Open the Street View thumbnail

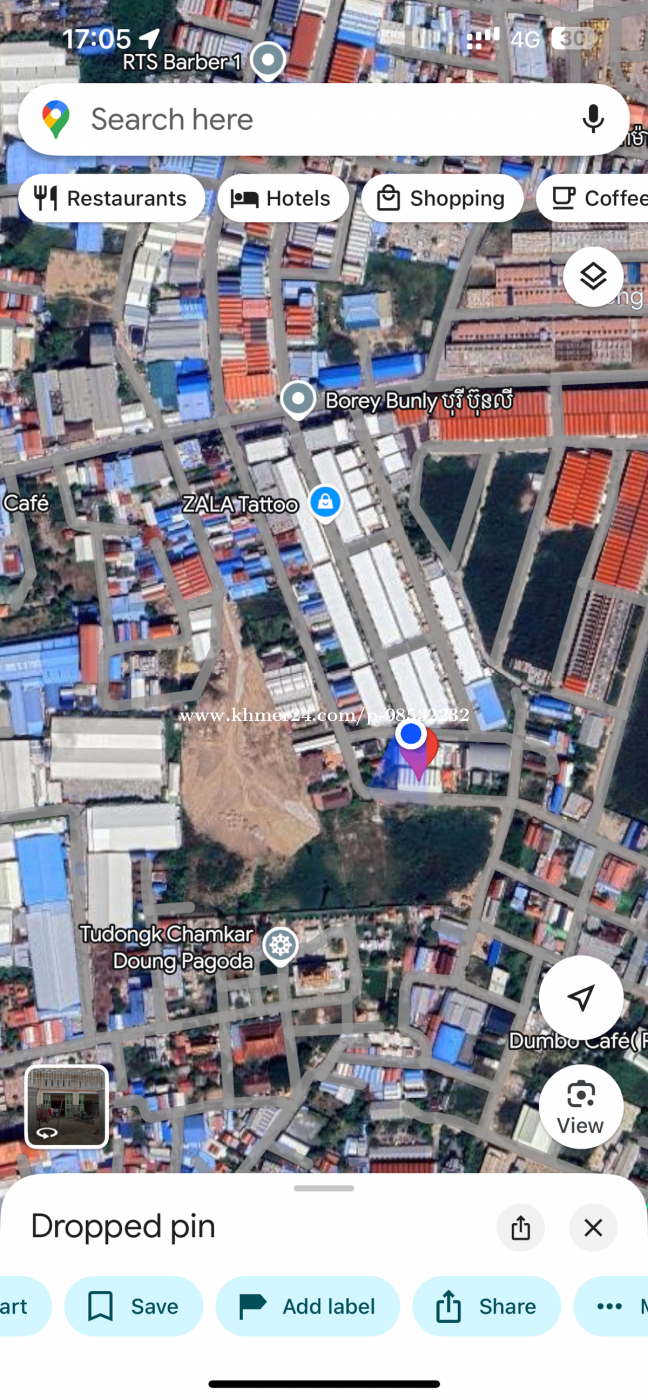67,1106
